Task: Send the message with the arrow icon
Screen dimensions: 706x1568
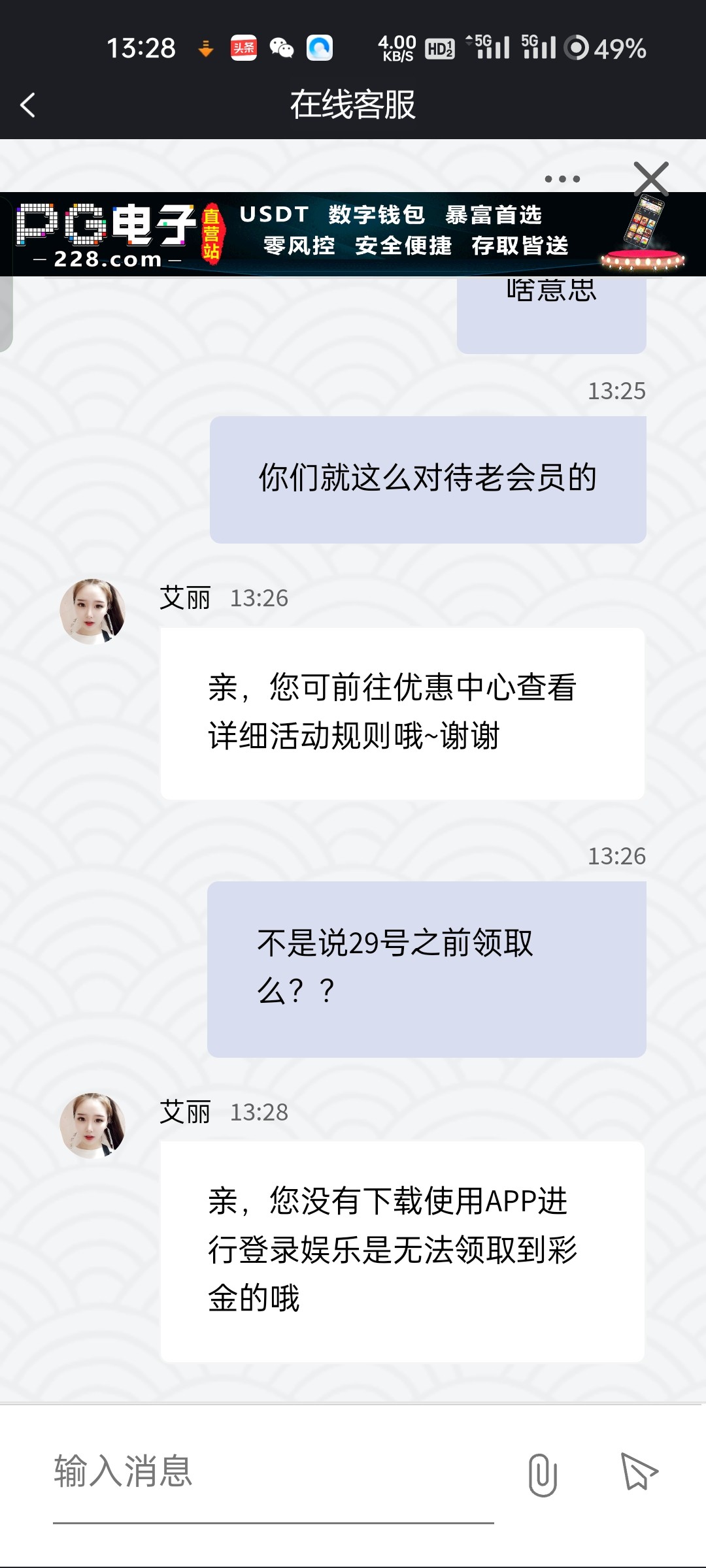Action: pyautogui.click(x=638, y=1471)
